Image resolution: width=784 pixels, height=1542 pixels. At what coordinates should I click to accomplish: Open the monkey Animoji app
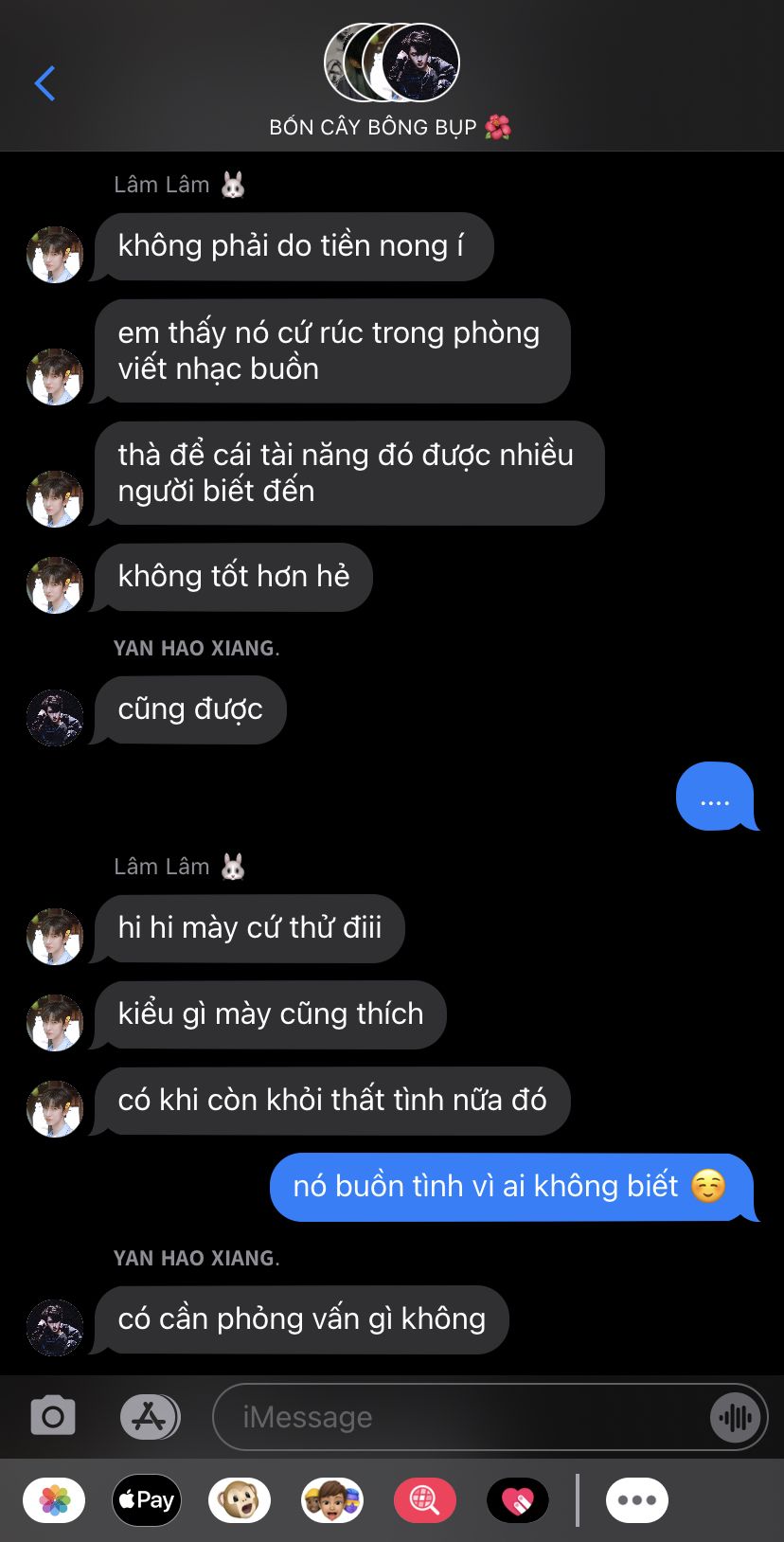tap(240, 1500)
